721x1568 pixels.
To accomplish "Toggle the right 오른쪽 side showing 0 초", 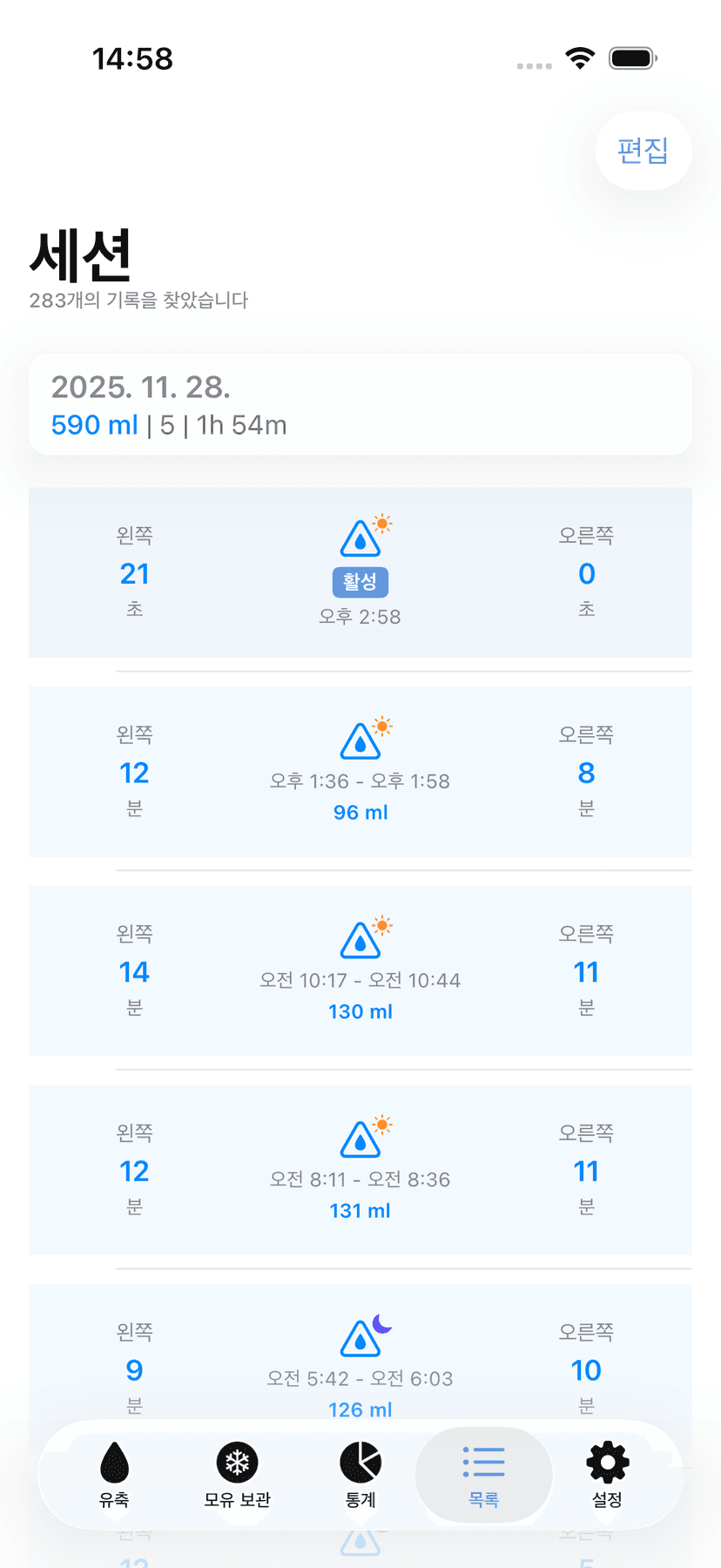I will (586, 573).
